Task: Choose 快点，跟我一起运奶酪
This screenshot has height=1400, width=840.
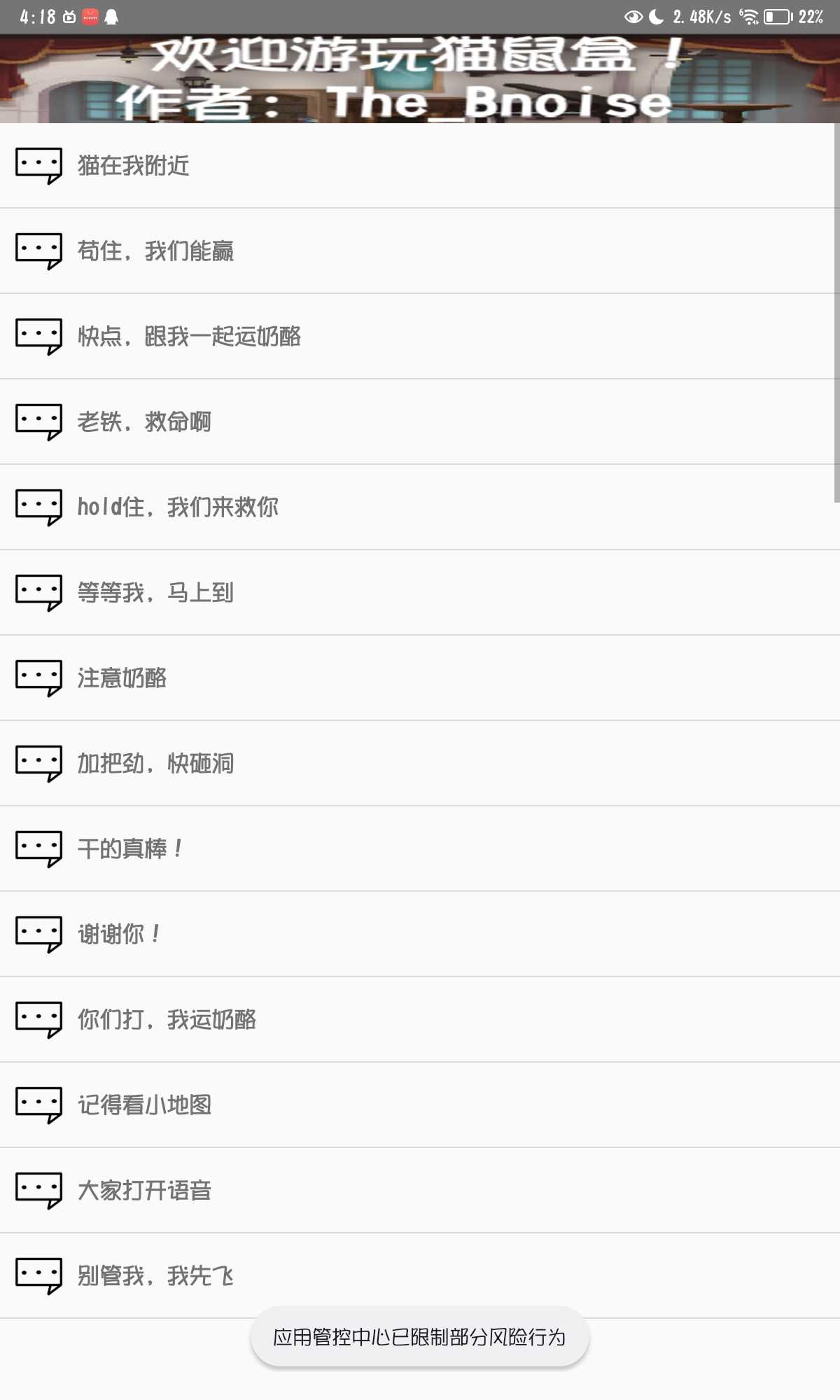Action: [420, 336]
